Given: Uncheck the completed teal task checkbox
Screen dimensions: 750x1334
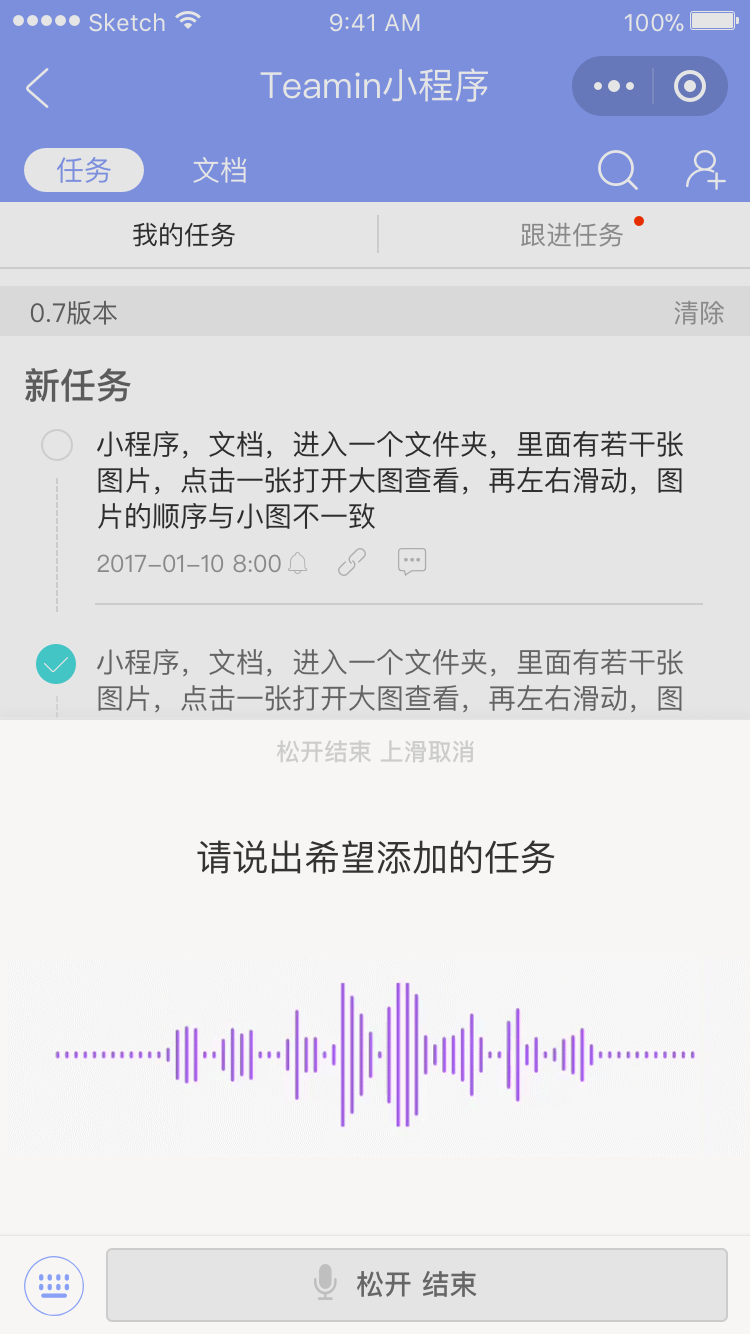Looking at the screenshot, I should point(57,663).
